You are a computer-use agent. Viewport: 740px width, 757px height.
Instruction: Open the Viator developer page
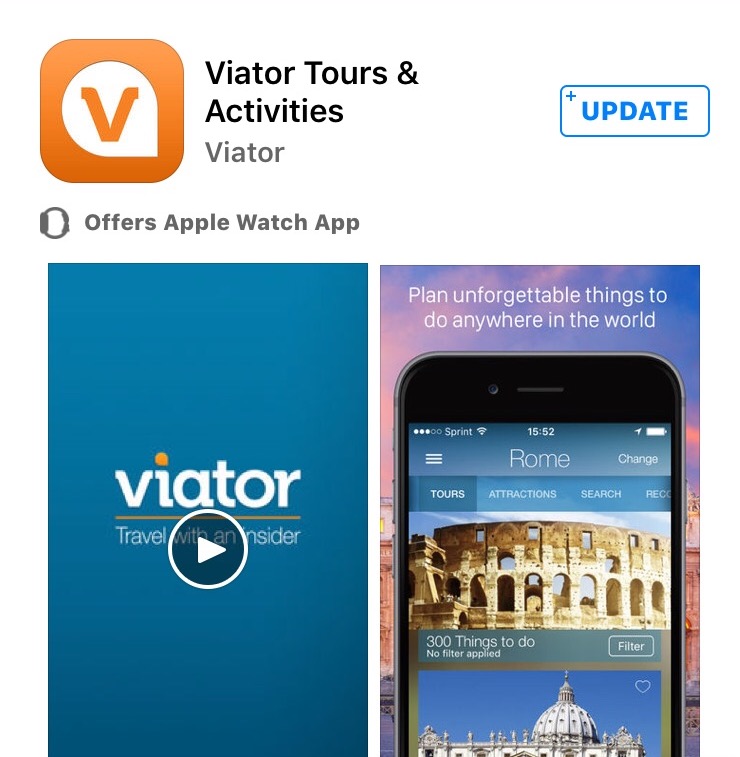[x=245, y=153]
